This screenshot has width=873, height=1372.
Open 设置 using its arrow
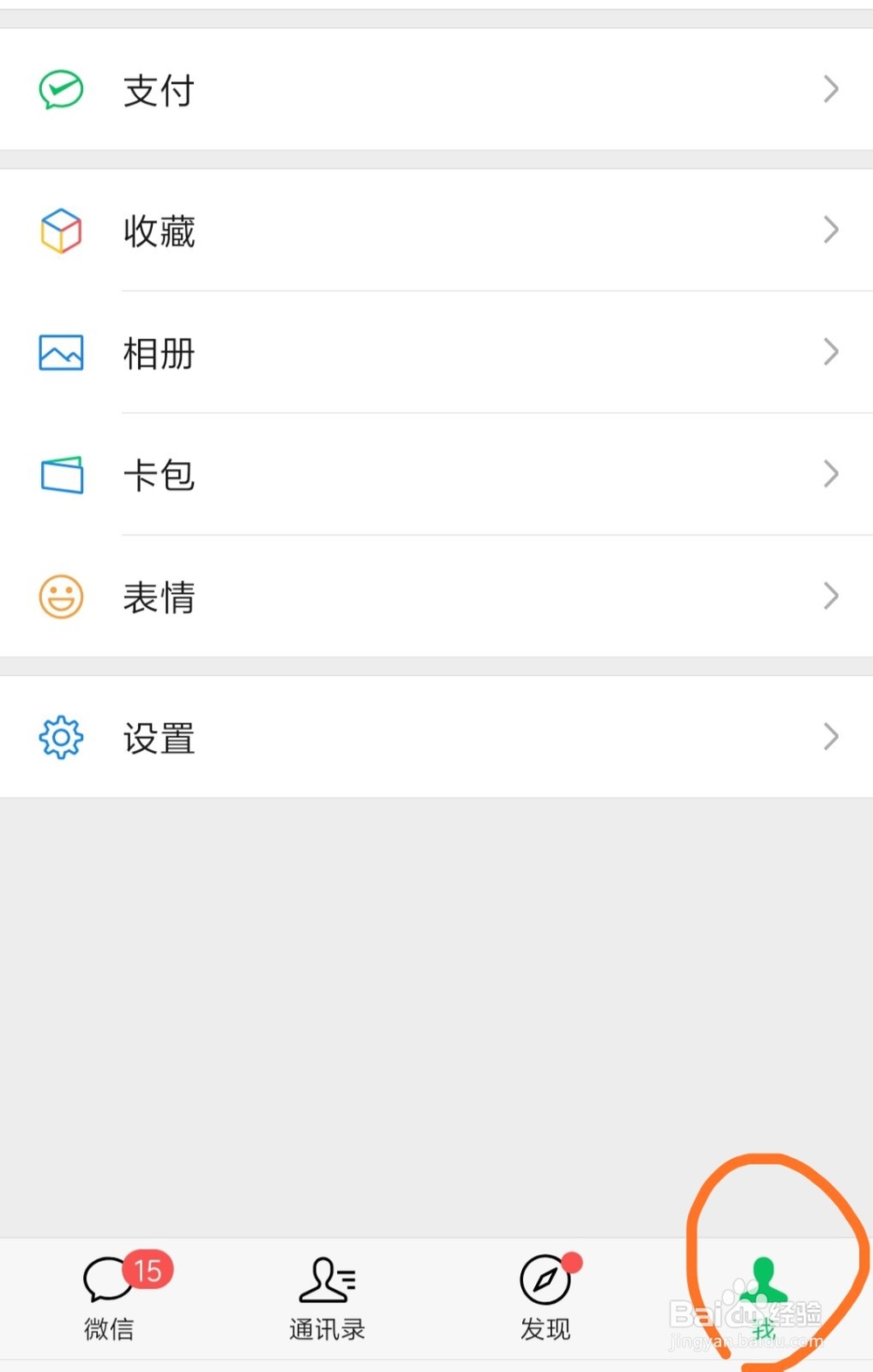pyautogui.click(x=829, y=737)
